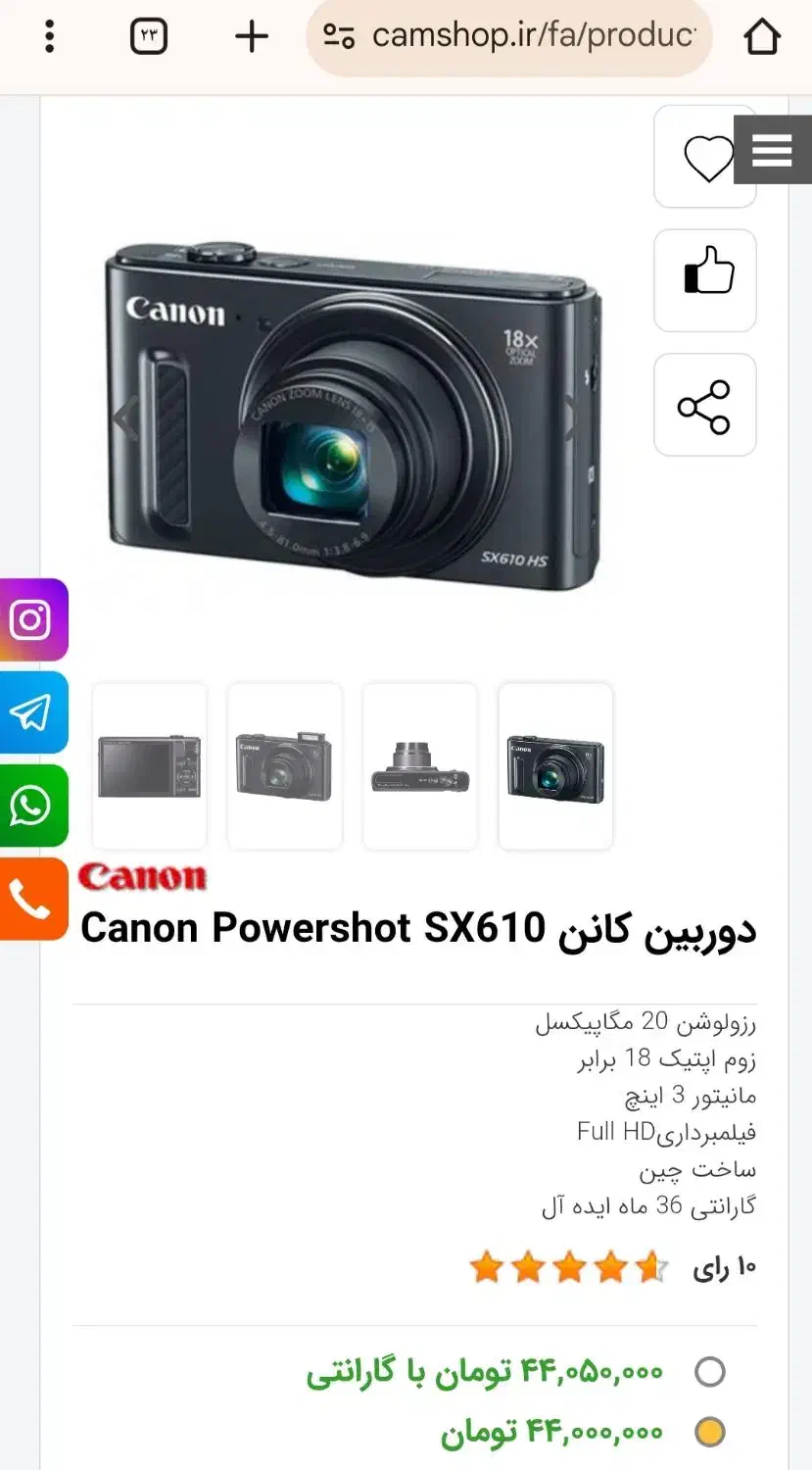Image resolution: width=812 pixels, height=1470 pixels.
Task: View the rear screen thumbnail
Action: (x=150, y=766)
